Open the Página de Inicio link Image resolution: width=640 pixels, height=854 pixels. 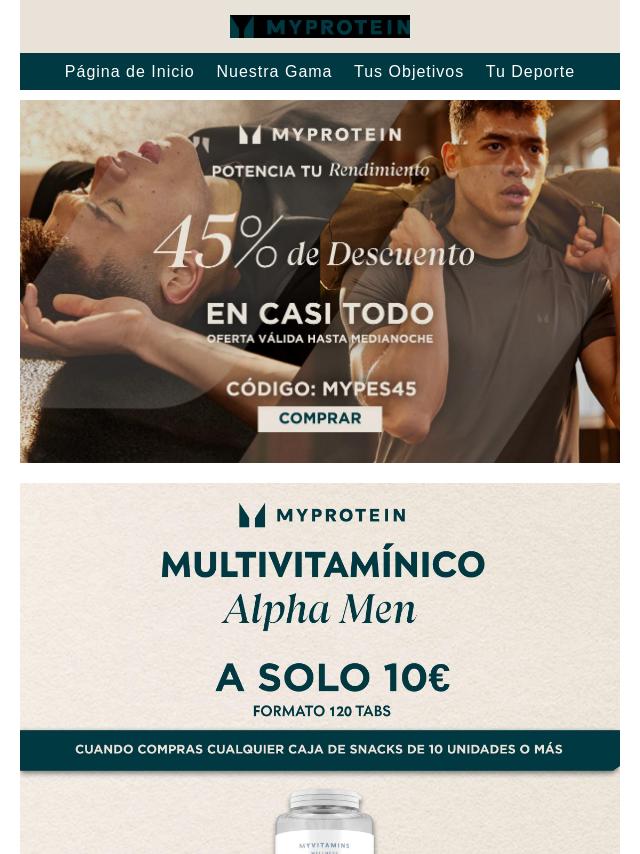(129, 72)
